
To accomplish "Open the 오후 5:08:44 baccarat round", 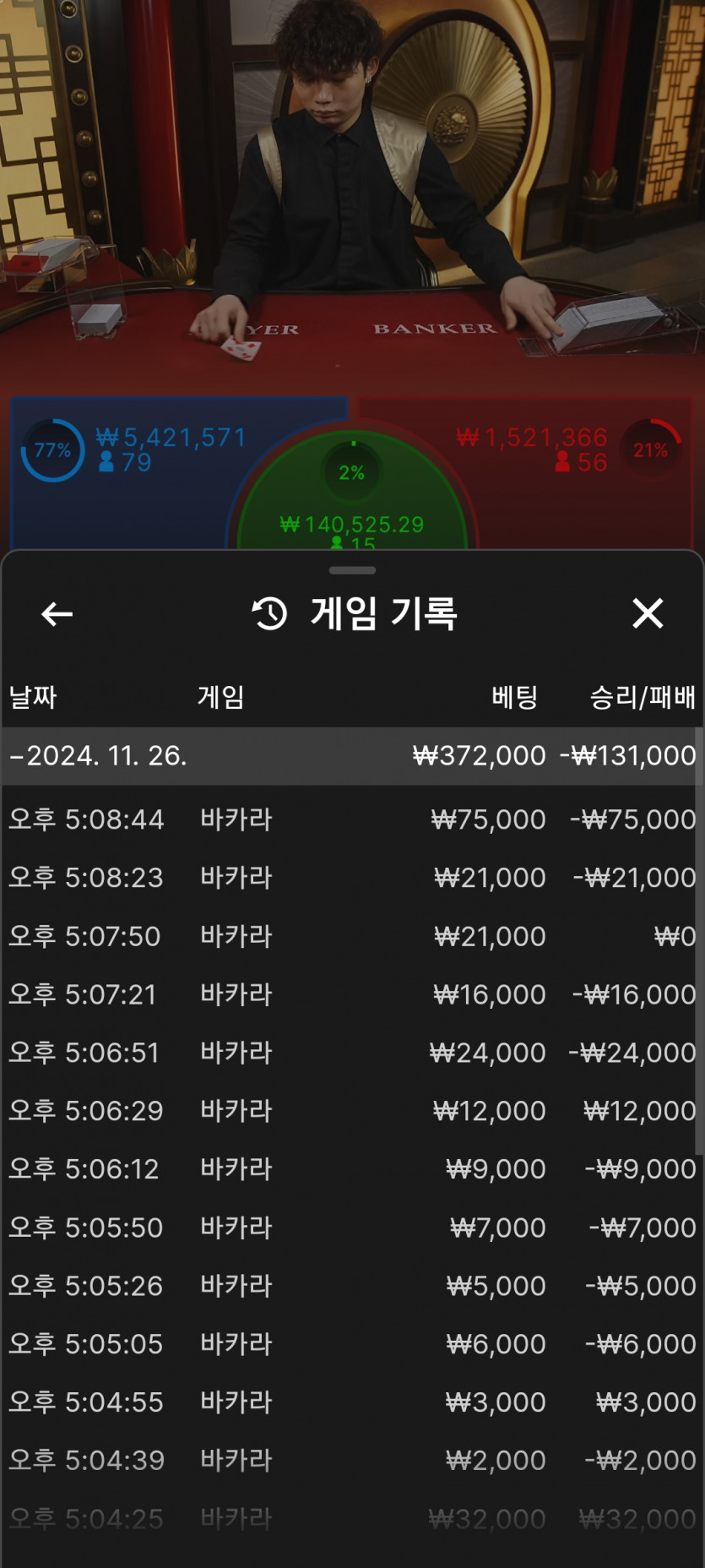I will [x=352, y=819].
